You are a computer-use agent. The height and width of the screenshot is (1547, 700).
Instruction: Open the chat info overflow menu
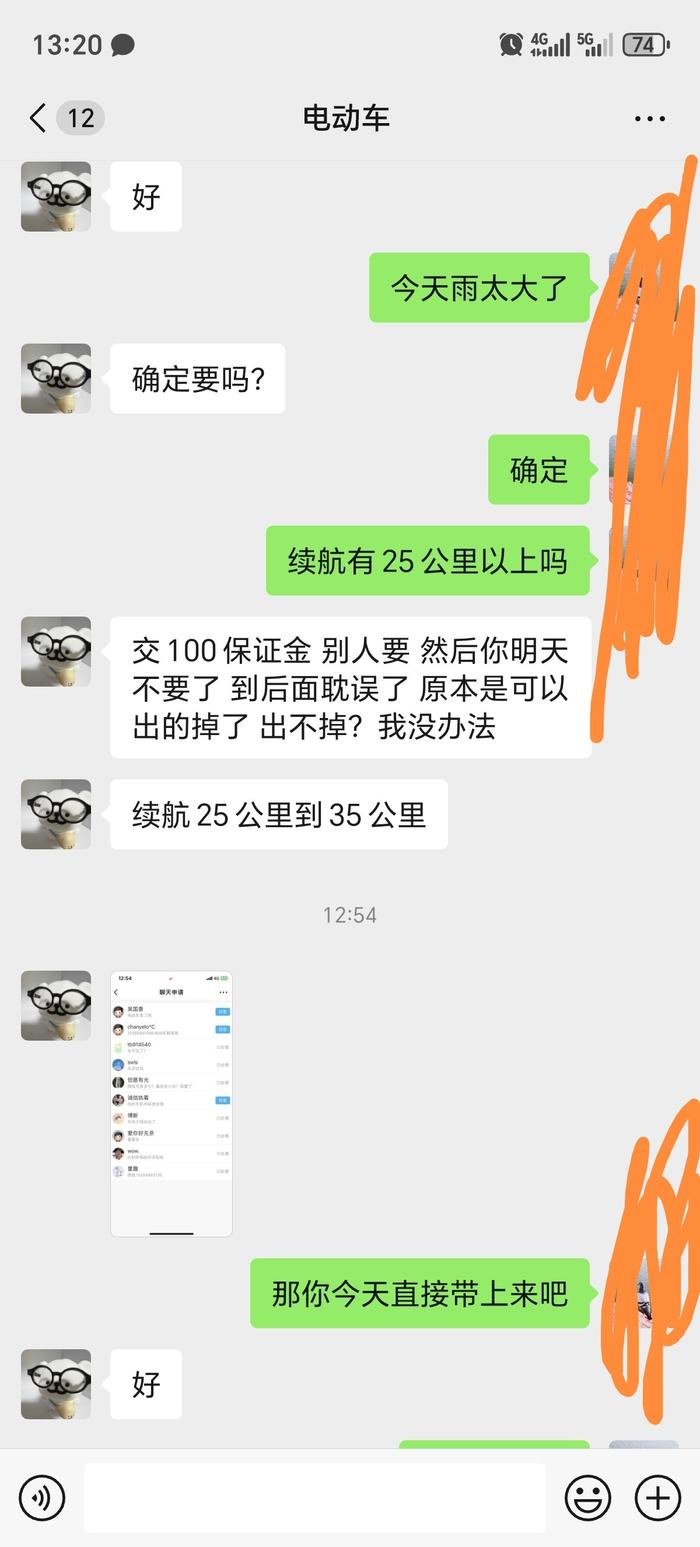coord(649,118)
